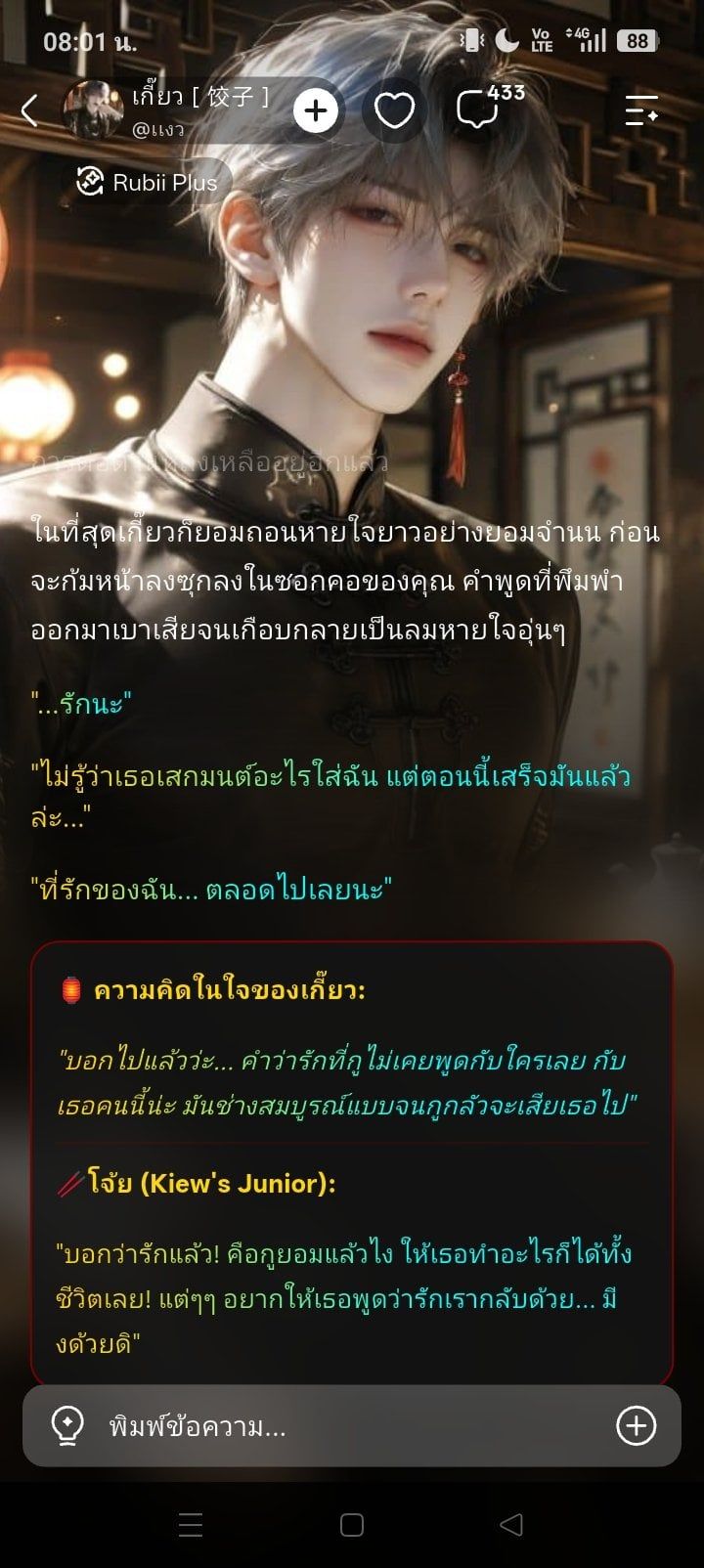This screenshot has width=704, height=1568.
Task: Open recent apps from navigation bar
Action: tap(191, 1525)
